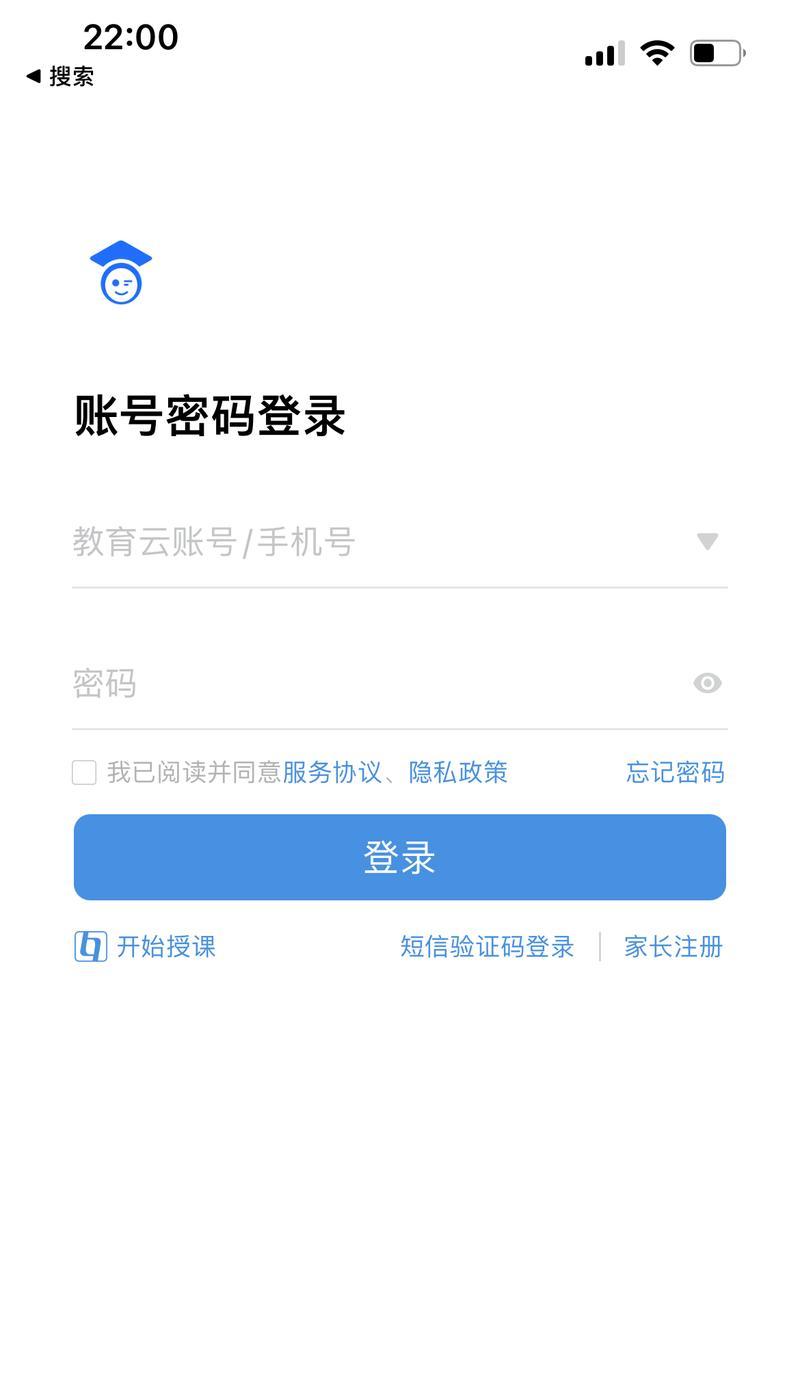Tap the blue 登录 button
Viewport: 800px width, 1384px height.
[x=400, y=857]
